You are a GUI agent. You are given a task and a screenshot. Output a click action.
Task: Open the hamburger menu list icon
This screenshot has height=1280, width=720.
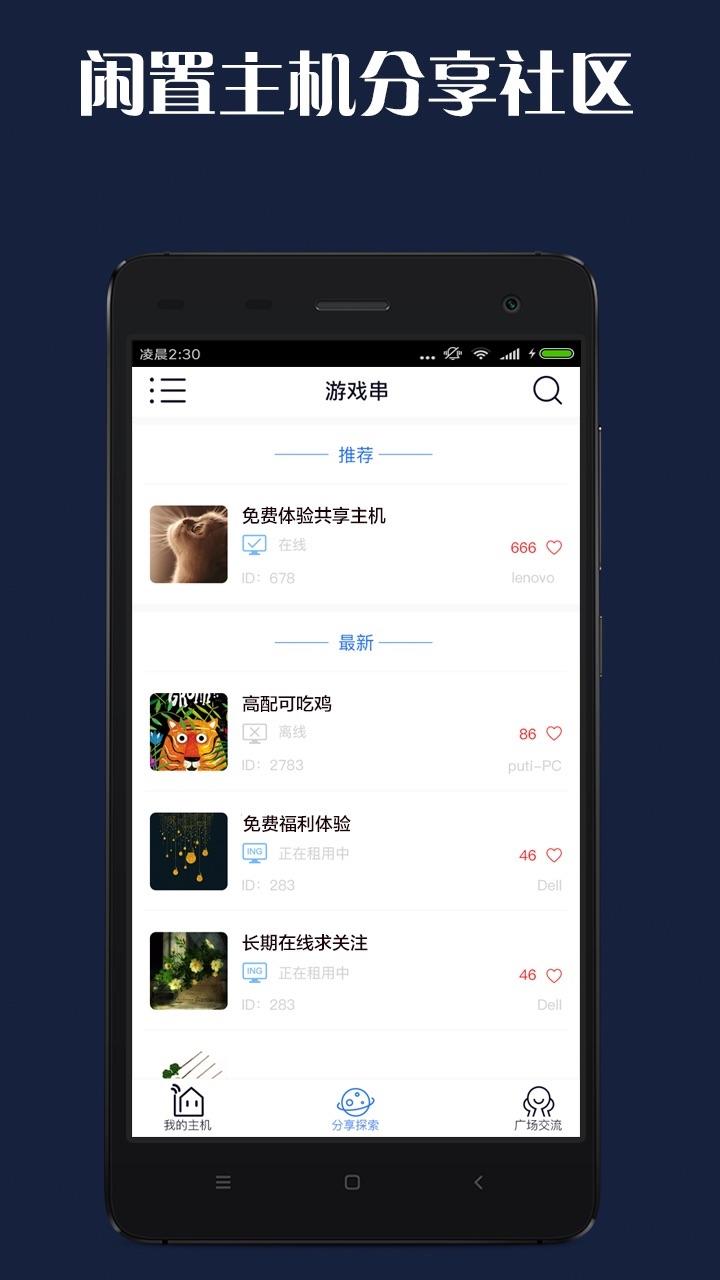pos(167,391)
